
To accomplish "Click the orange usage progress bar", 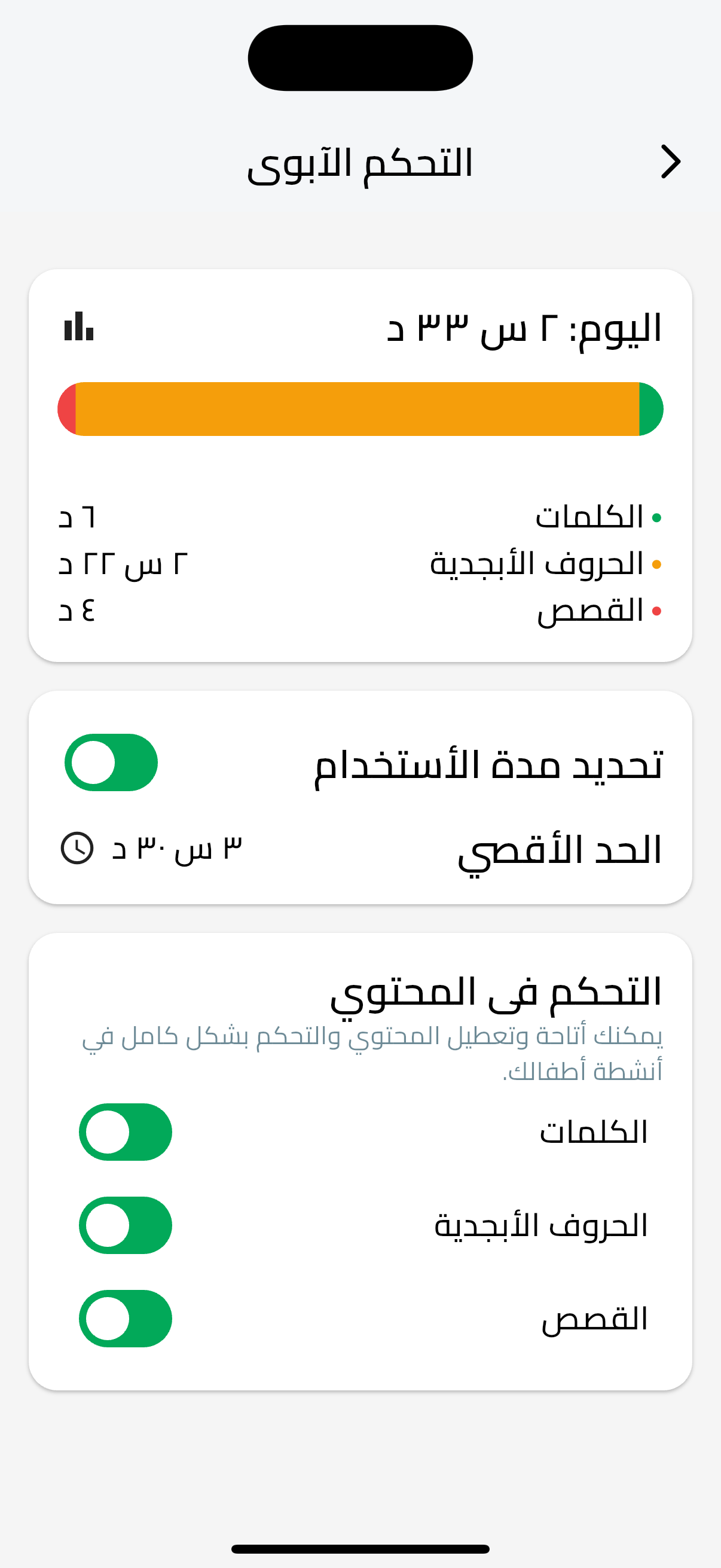I will (360, 409).
